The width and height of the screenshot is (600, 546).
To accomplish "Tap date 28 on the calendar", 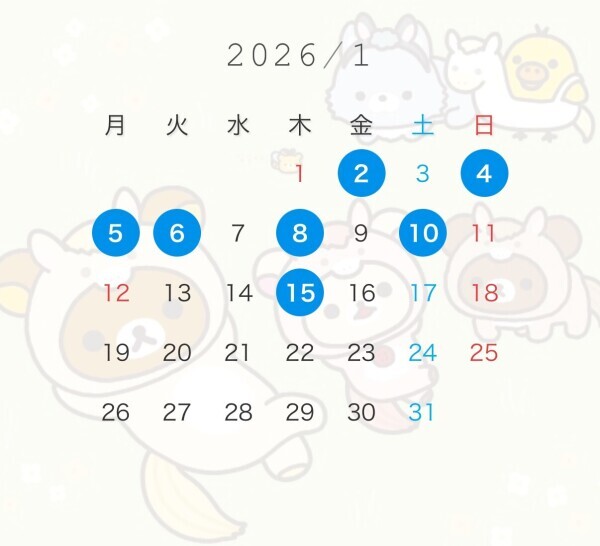I will [238, 412].
